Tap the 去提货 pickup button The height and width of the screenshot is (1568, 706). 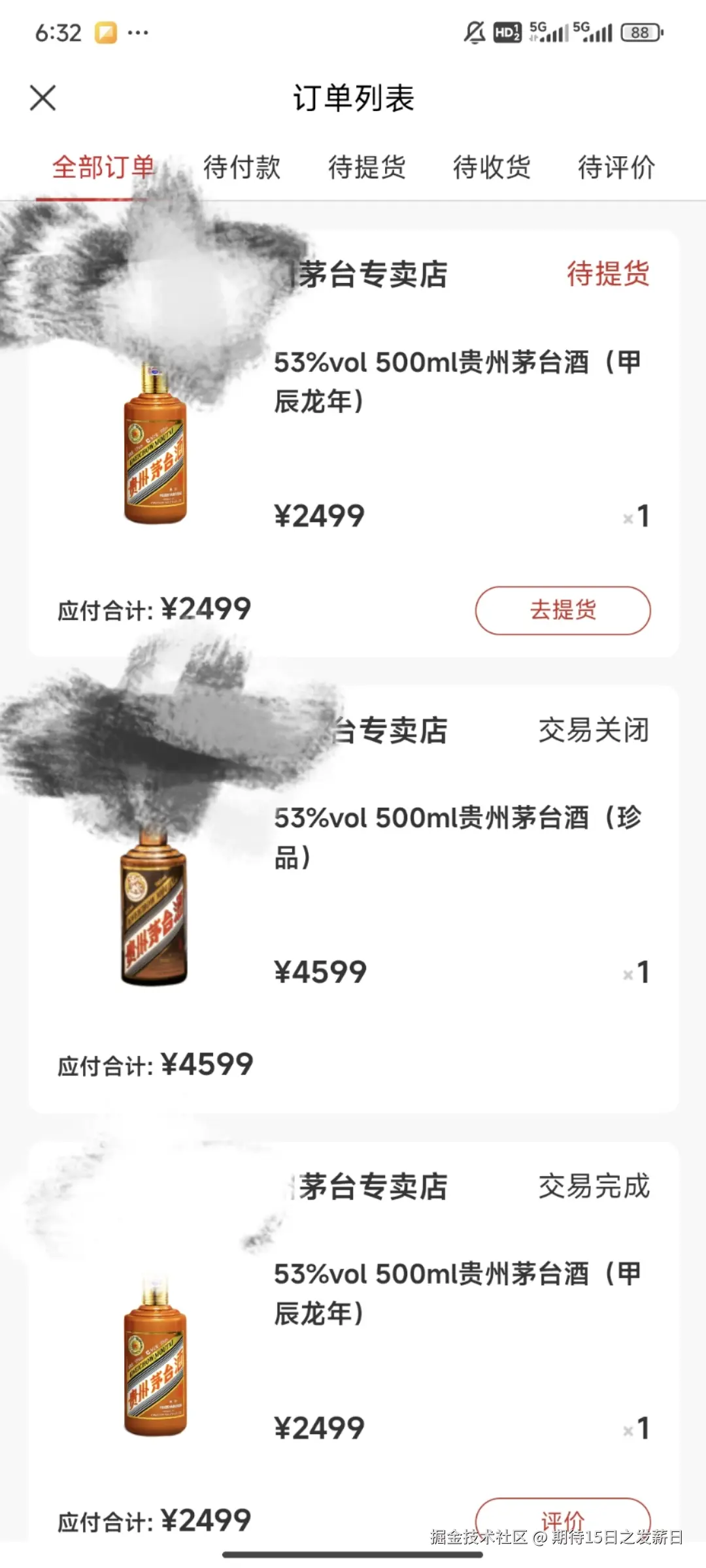563,610
